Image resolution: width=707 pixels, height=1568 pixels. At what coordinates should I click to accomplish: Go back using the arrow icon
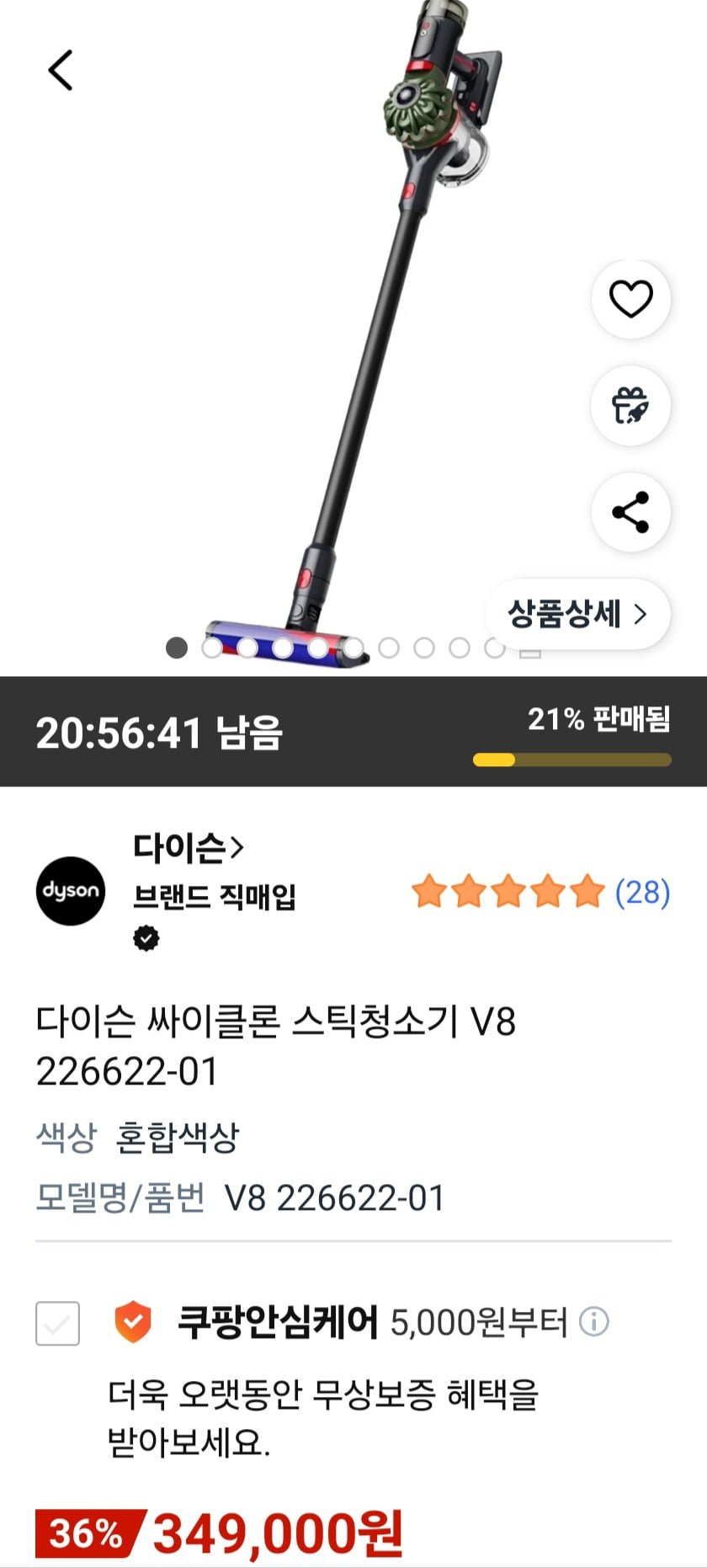pyautogui.click(x=61, y=70)
